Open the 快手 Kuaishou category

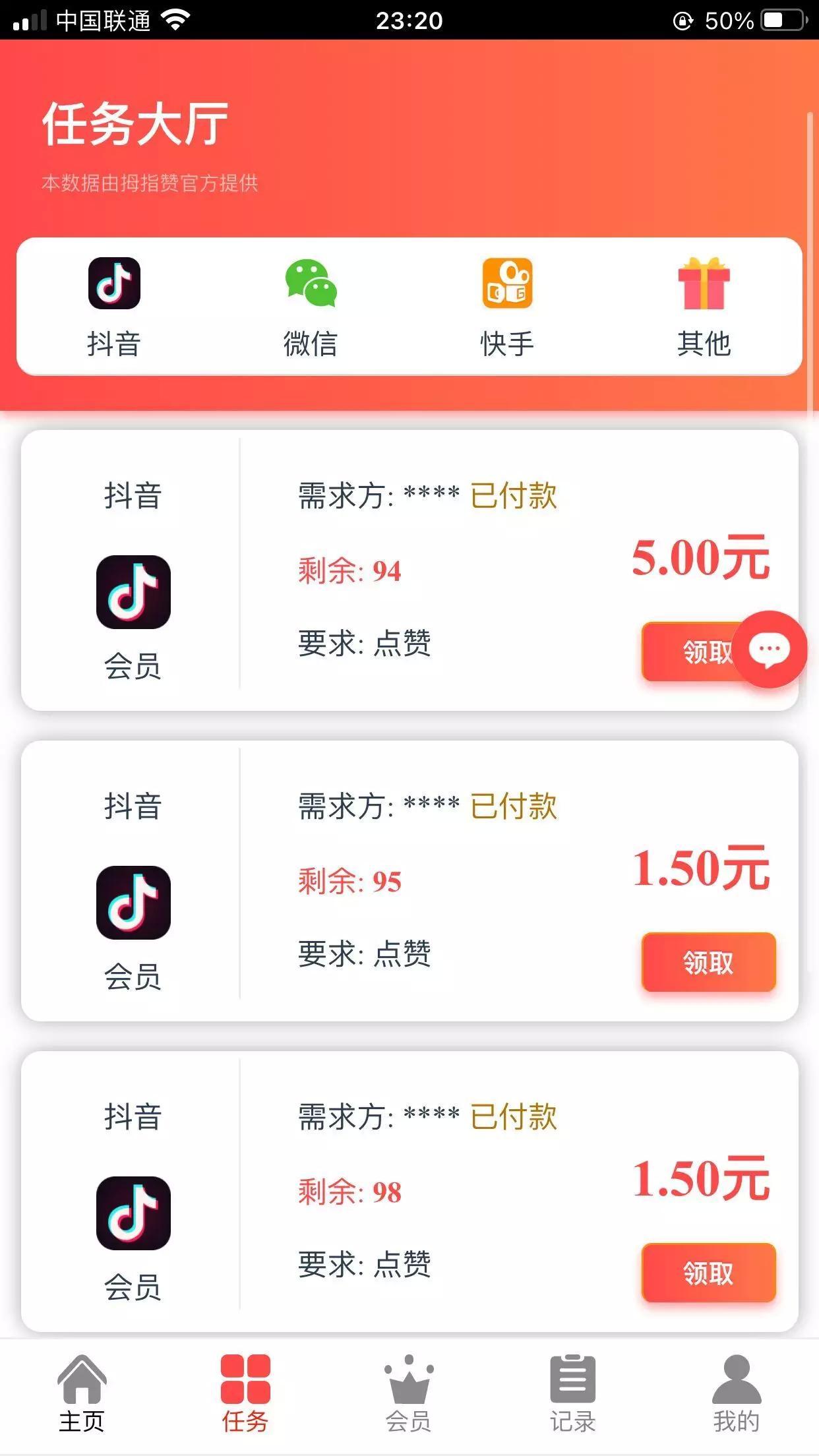point(508,284)
